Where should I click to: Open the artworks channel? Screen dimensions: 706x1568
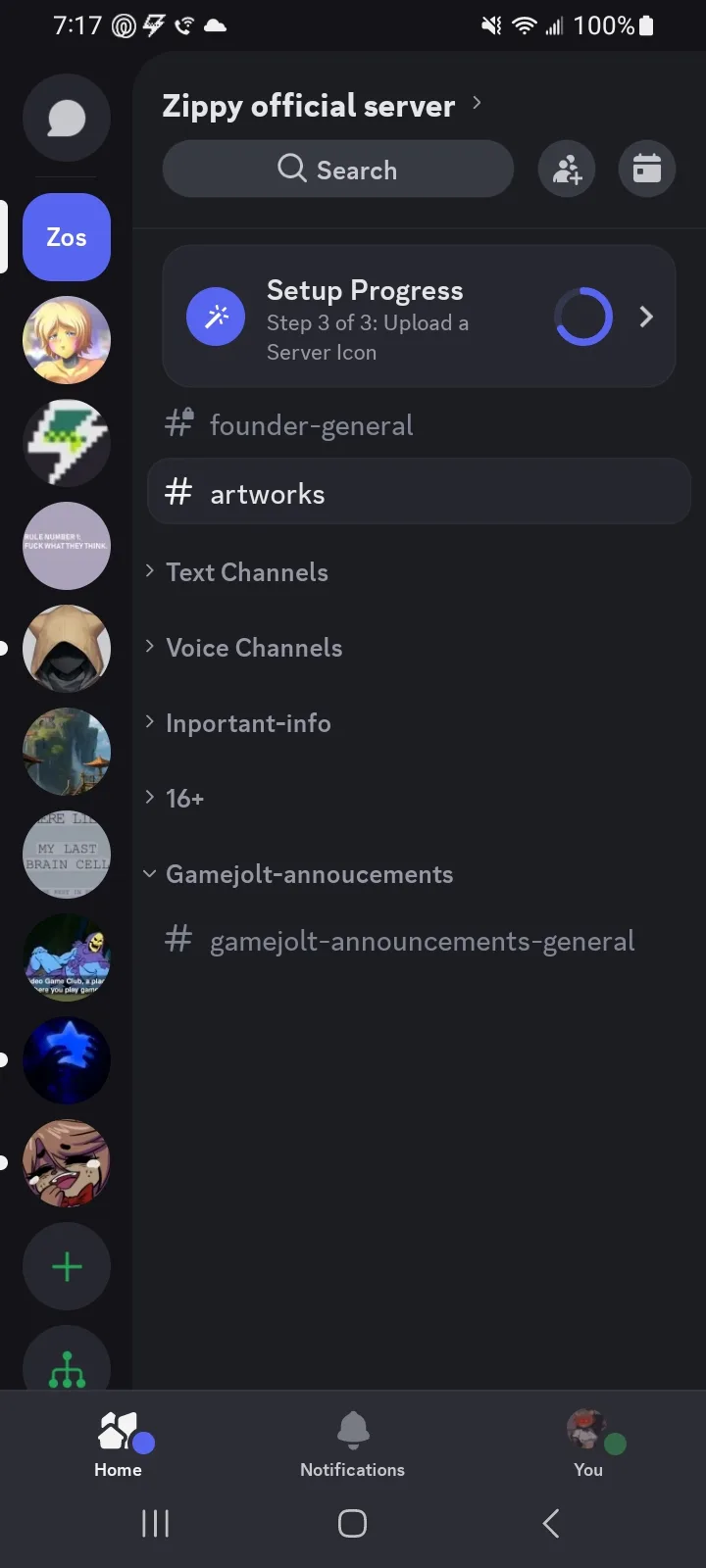click(419, 493)
